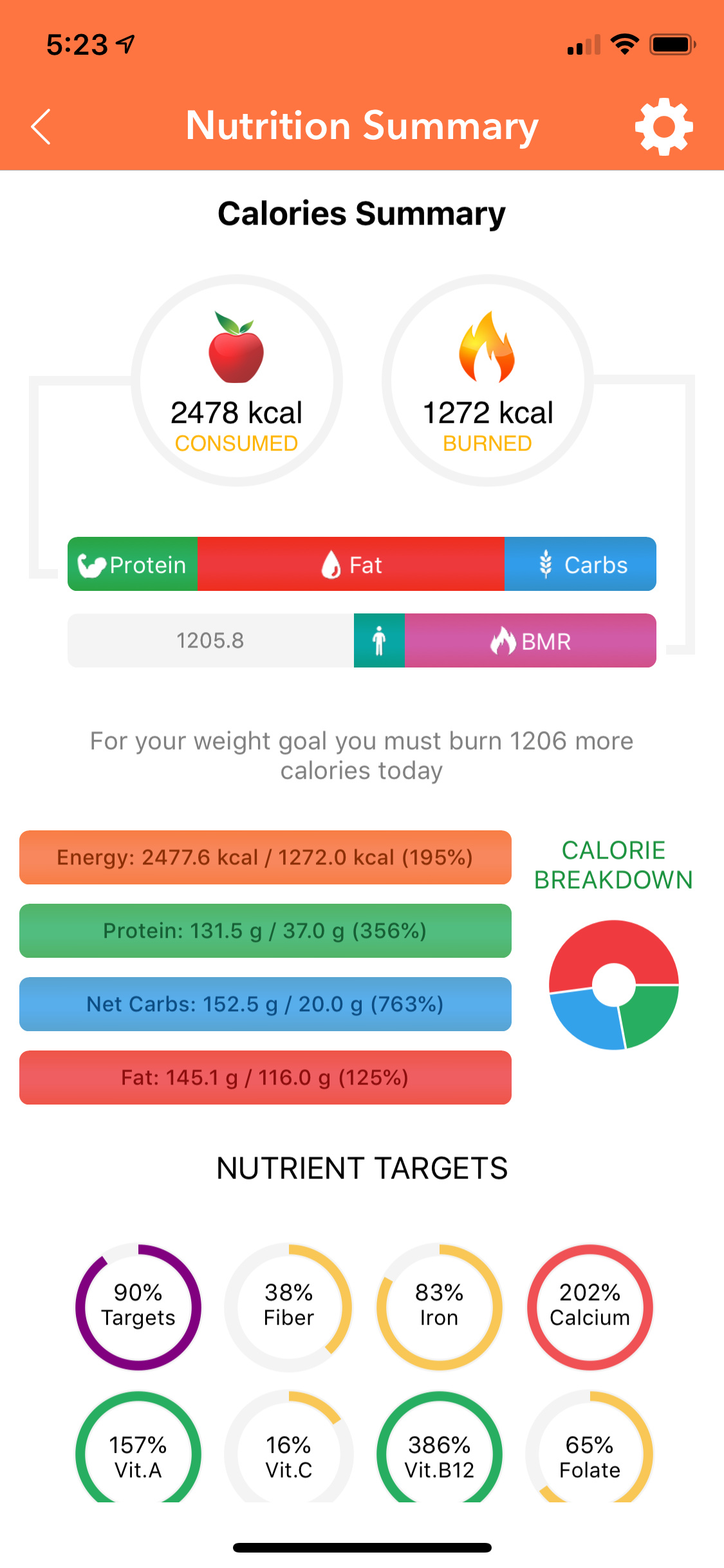Viewport: 724px width, 1568px height.
Task: Tap the consumed calories circle
Action: 237,380
